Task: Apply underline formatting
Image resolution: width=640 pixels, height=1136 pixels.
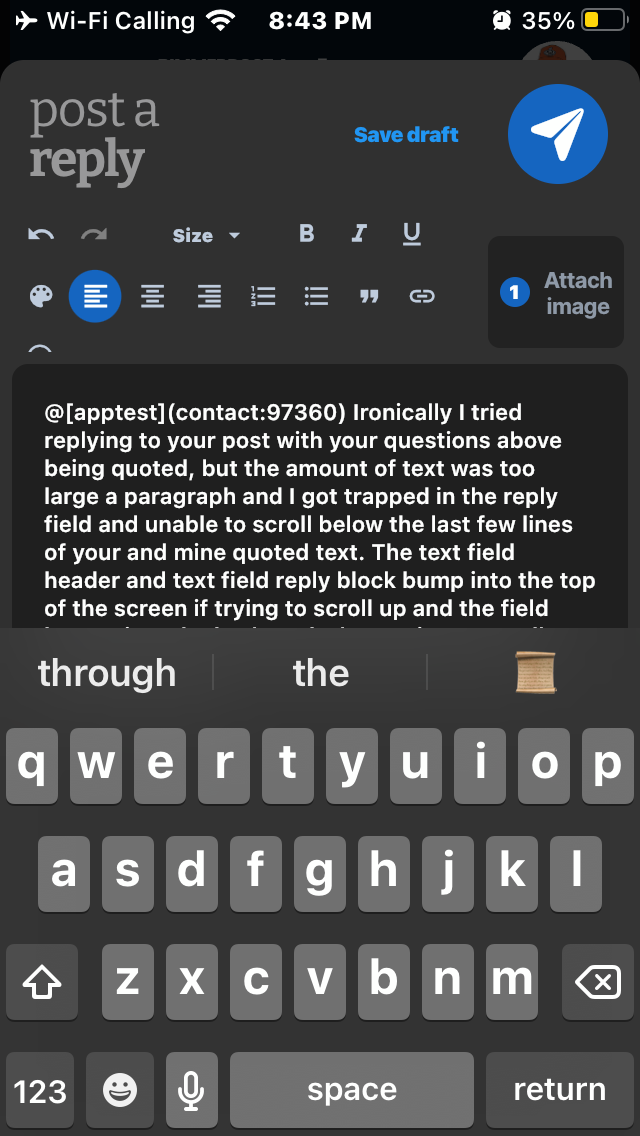Action: [411, 234]
